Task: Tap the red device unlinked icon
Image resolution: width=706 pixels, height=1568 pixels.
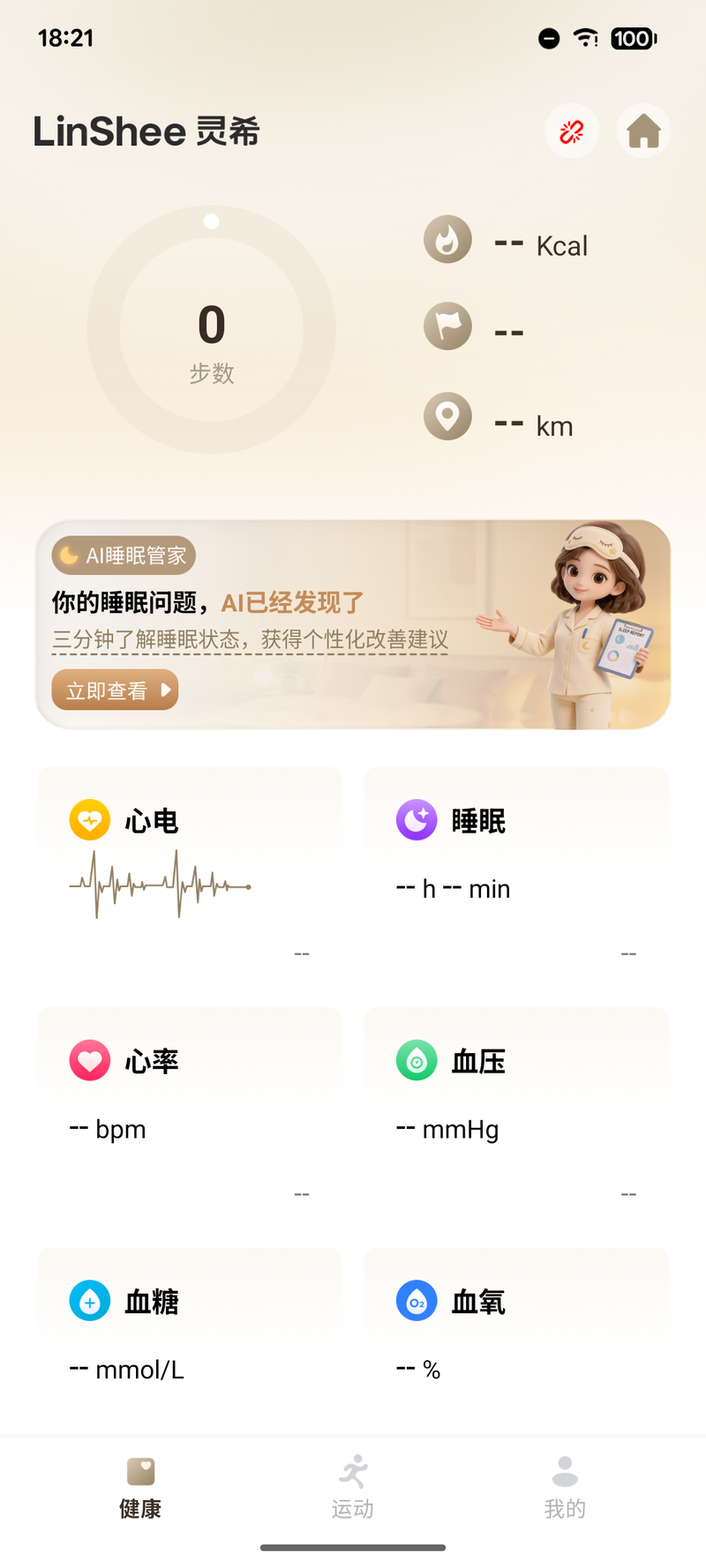Action: coord(572,131)
